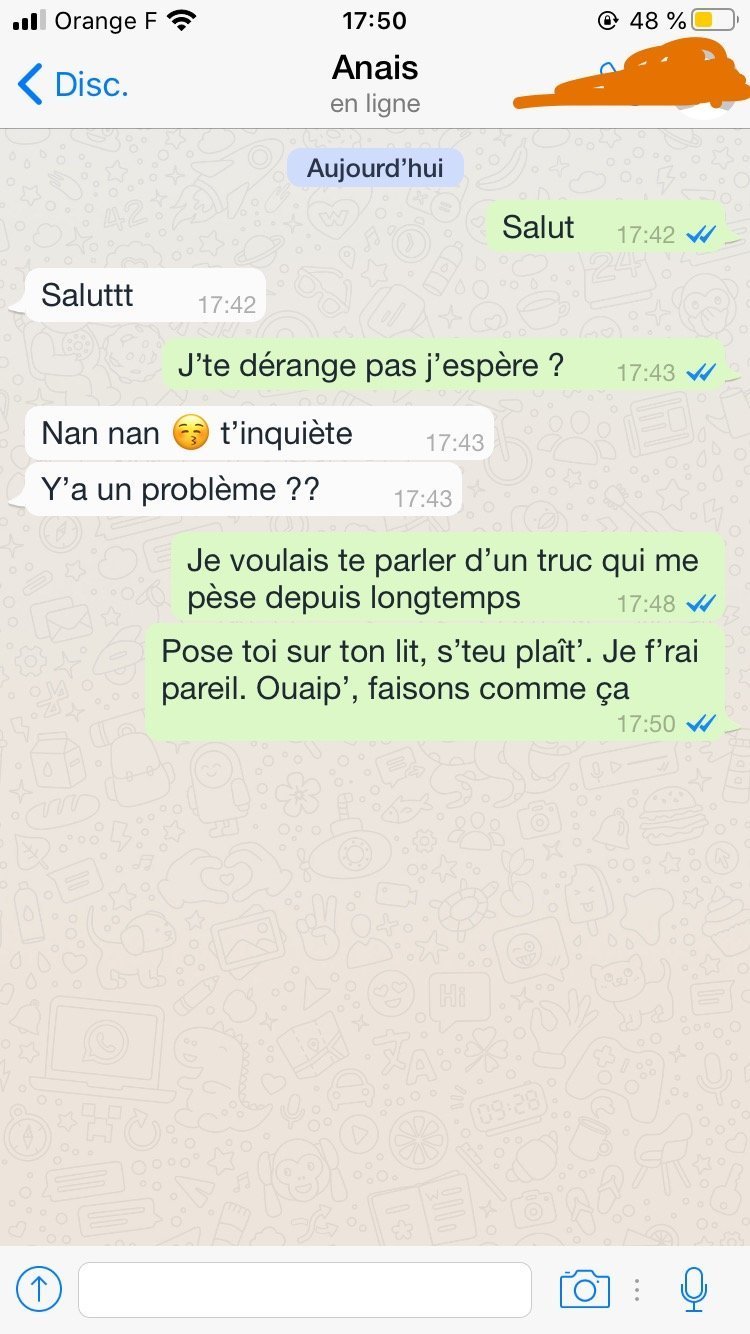Tap the message text input field
The height and width of the screenshot is (1334, 750).
pyautogui.click(x=305, y=1290)
